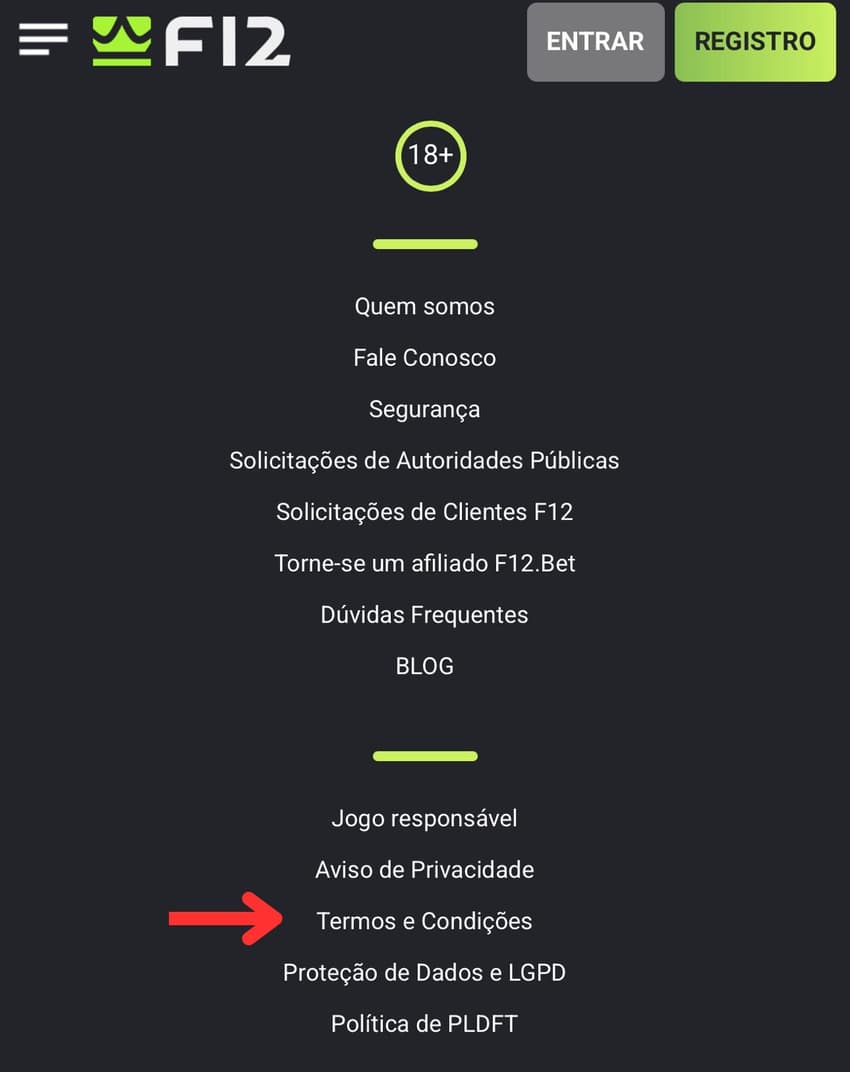Screen dimensions: 850x1072
Task: Open Solicitações de Autoridades Públicas
Action: coord(424,461)
